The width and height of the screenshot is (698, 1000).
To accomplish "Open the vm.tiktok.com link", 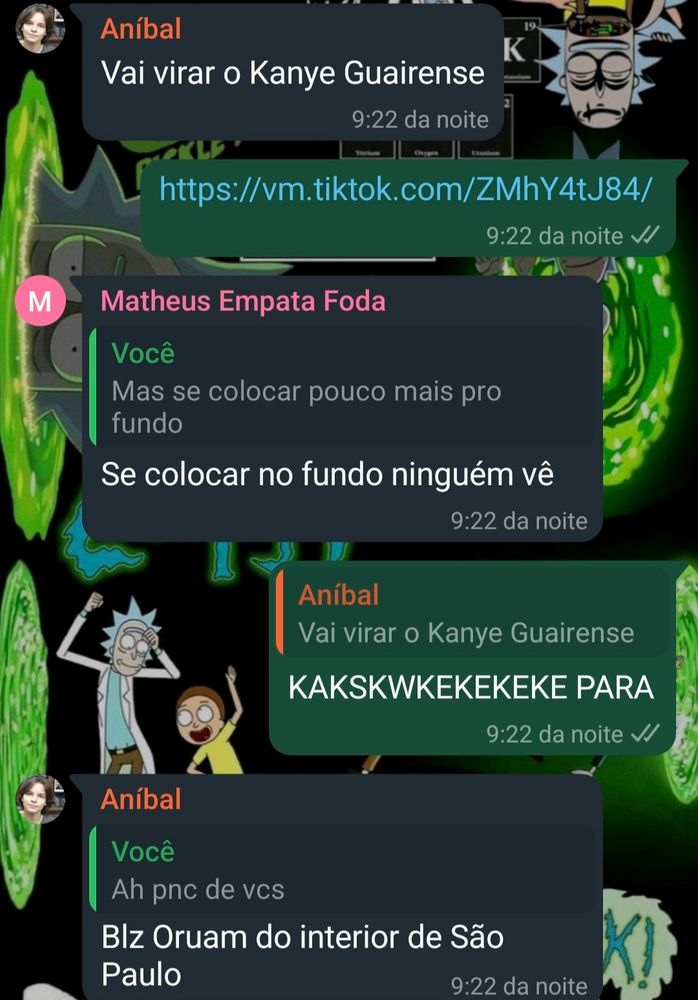I will (x=406, y=189).
